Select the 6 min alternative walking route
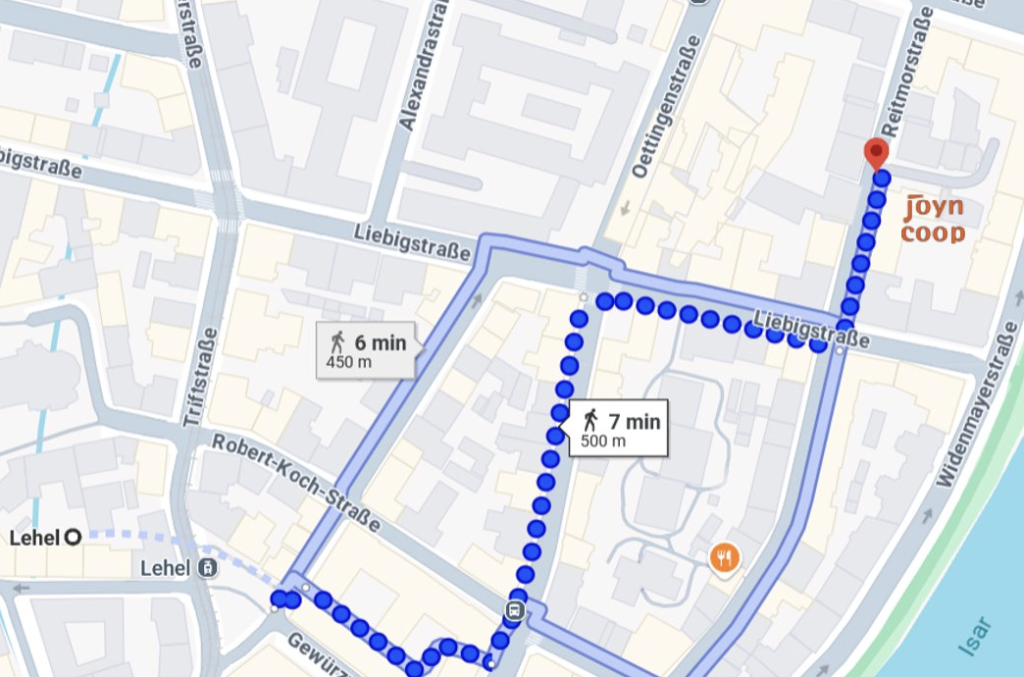Screen dimensions: 1024x677 tap(367, 350)
